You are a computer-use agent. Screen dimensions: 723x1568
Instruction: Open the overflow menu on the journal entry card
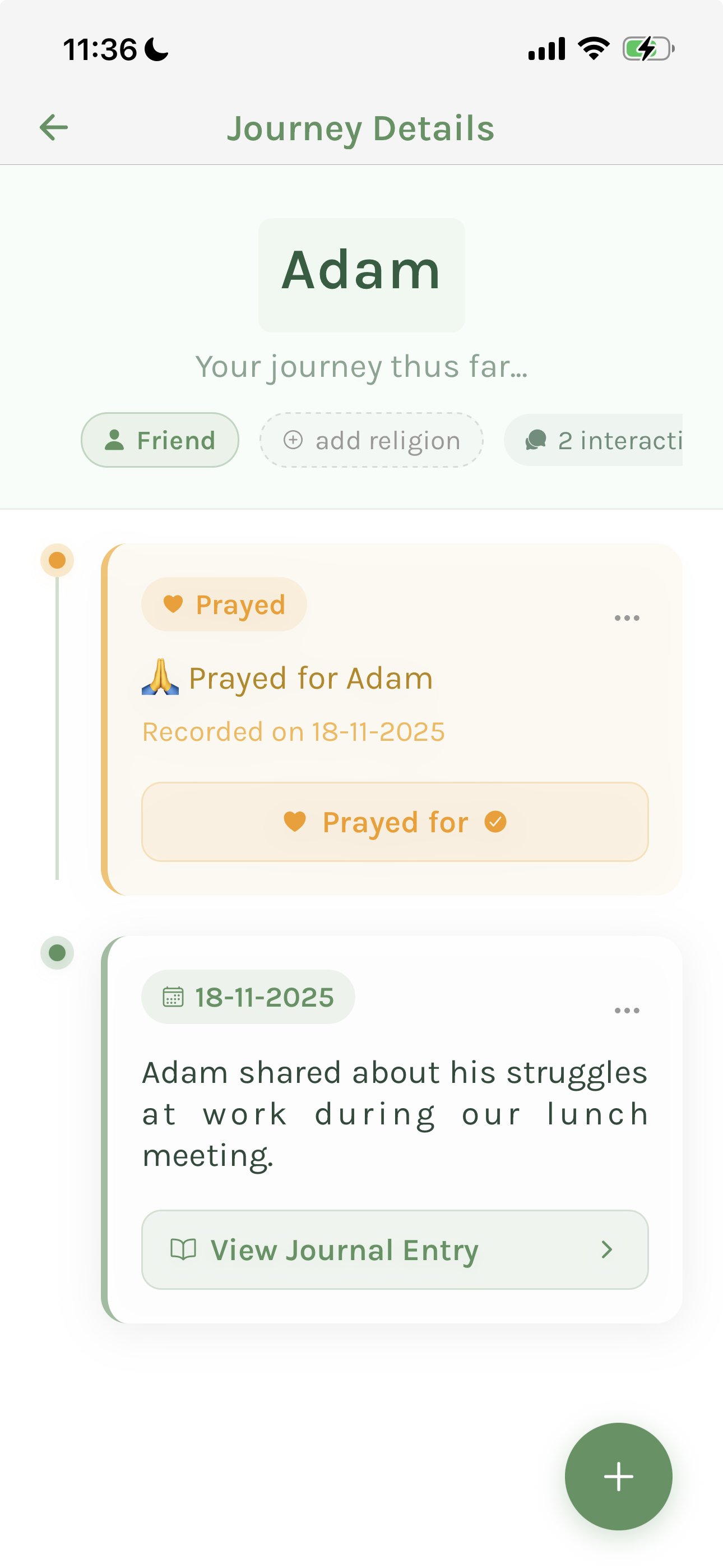coord(627,1011)
